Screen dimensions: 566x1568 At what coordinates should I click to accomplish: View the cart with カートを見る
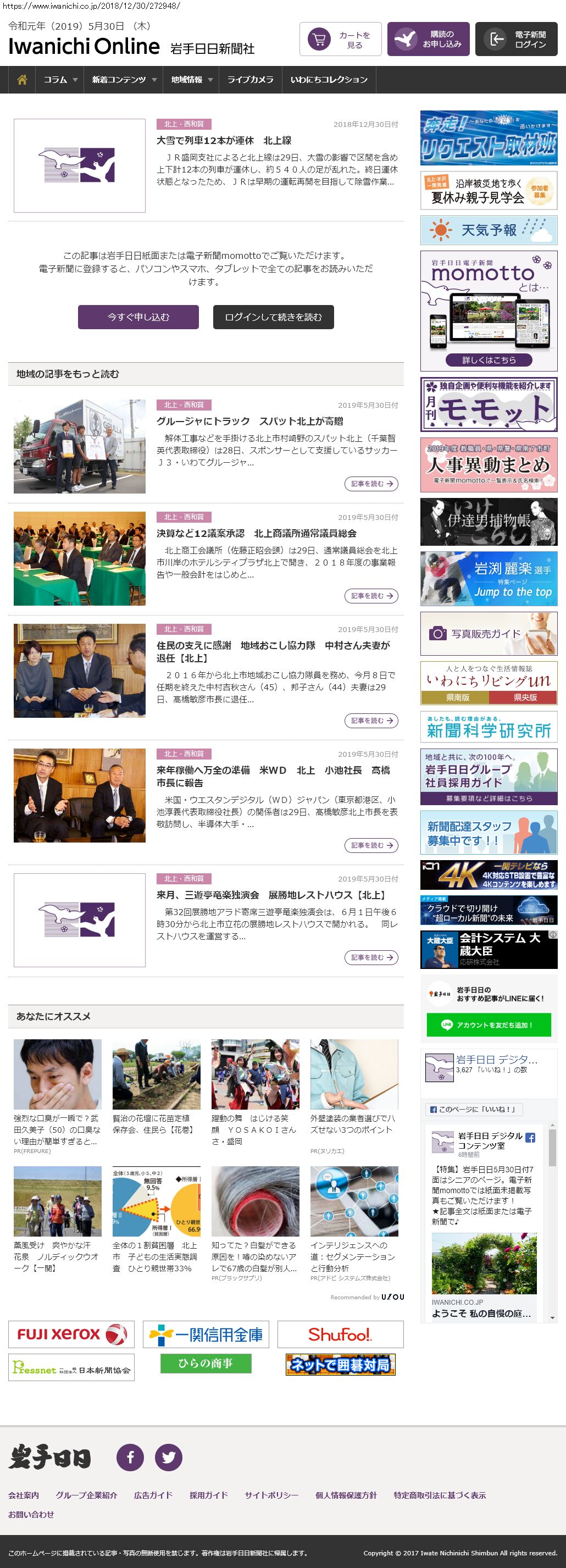point(340,40)
